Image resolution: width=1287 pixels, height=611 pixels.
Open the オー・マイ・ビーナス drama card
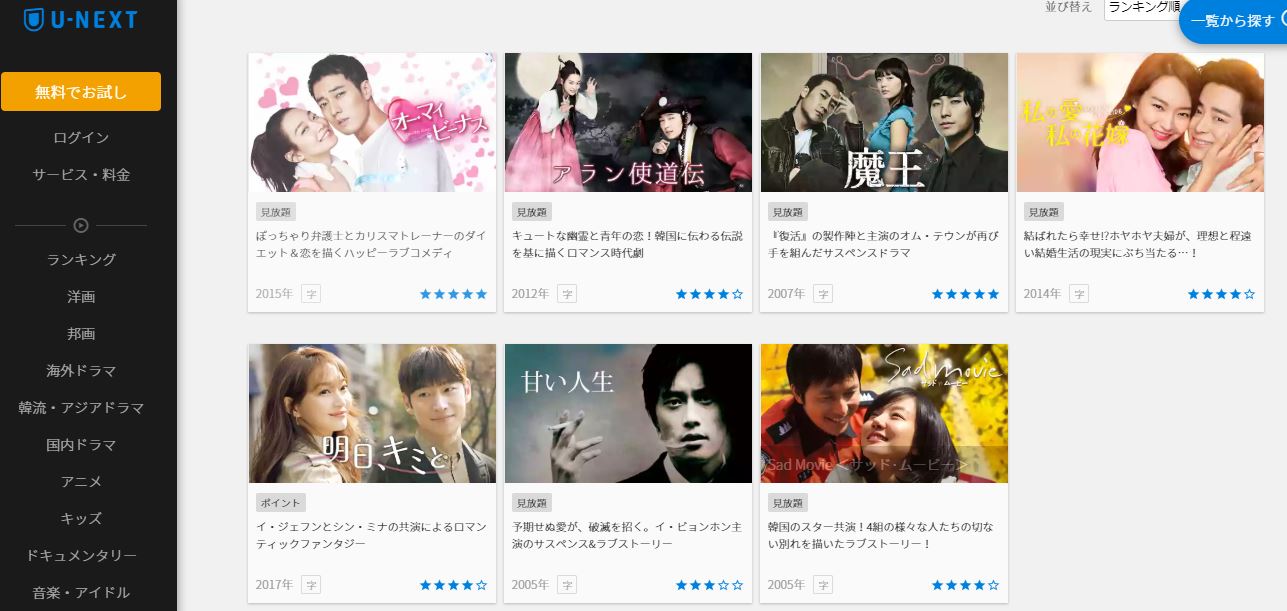(x=372, y=123)
